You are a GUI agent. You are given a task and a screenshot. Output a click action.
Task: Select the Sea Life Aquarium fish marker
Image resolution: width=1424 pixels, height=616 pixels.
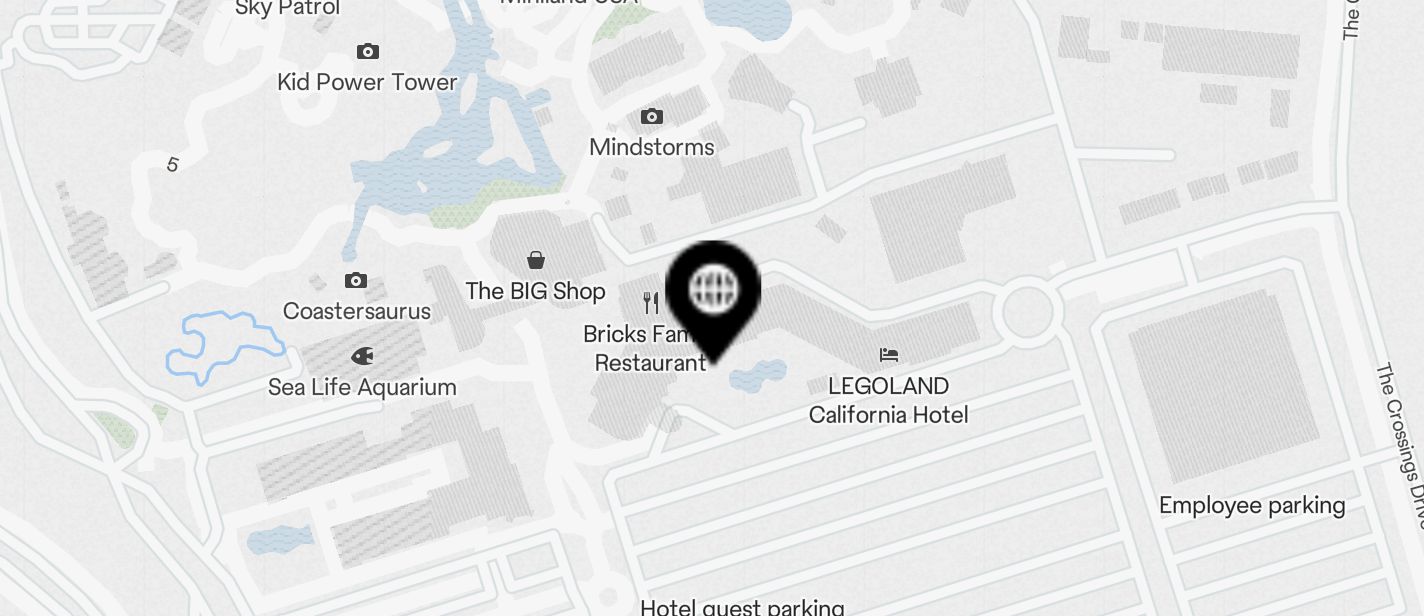click(362, 356)
